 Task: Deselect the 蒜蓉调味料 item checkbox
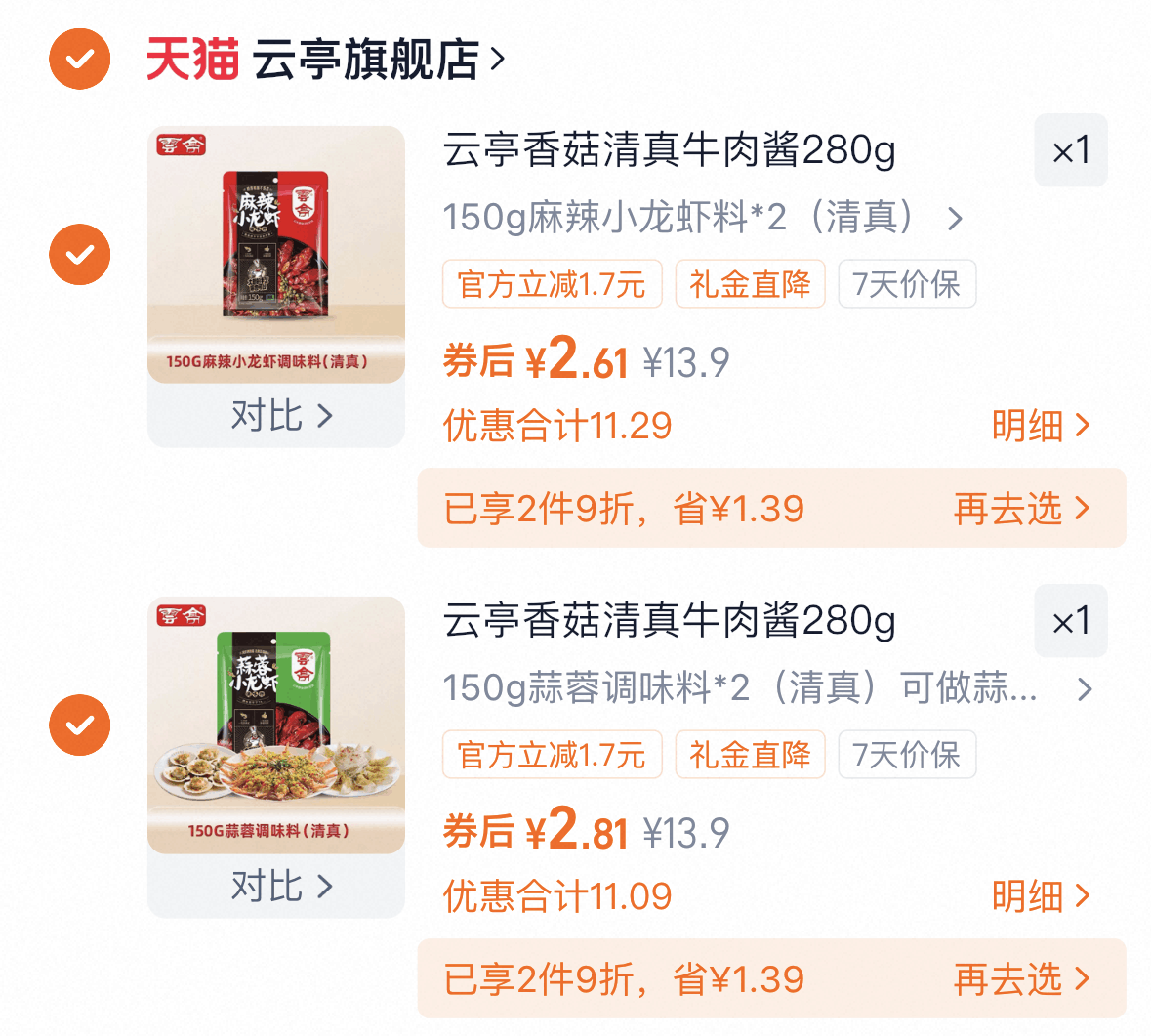(x=79, y=725)
